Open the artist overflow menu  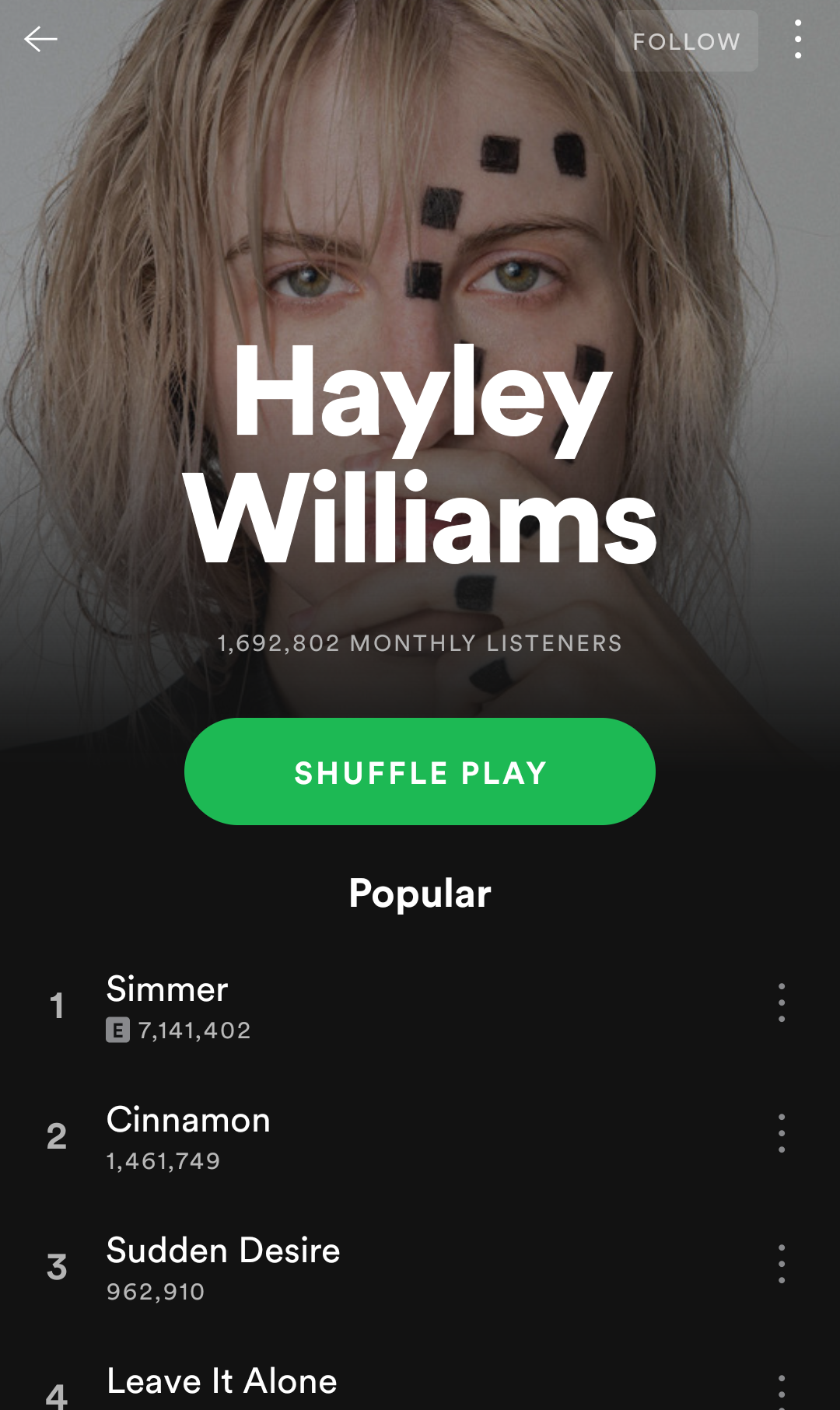(797, 40)
